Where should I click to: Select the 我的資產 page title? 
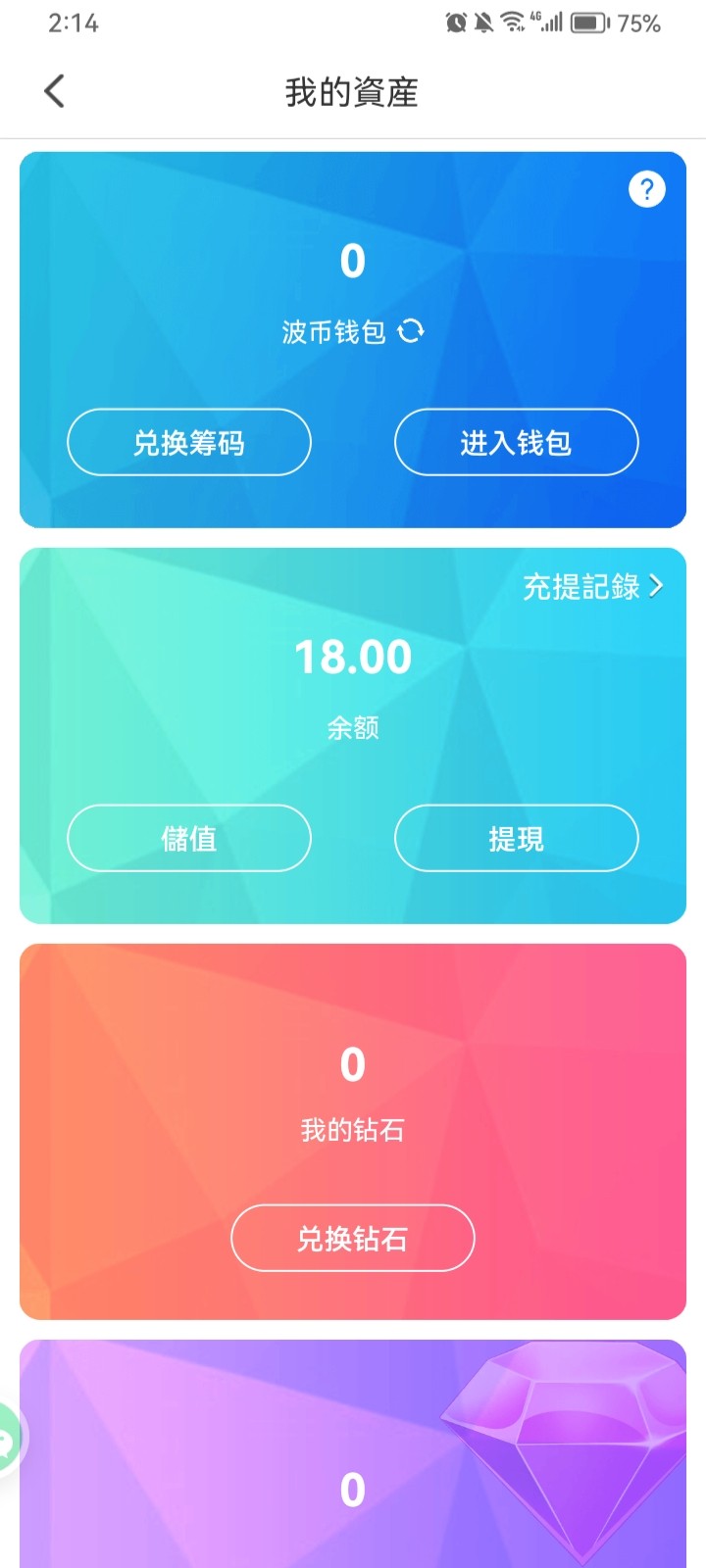click(x=351, y=91)
